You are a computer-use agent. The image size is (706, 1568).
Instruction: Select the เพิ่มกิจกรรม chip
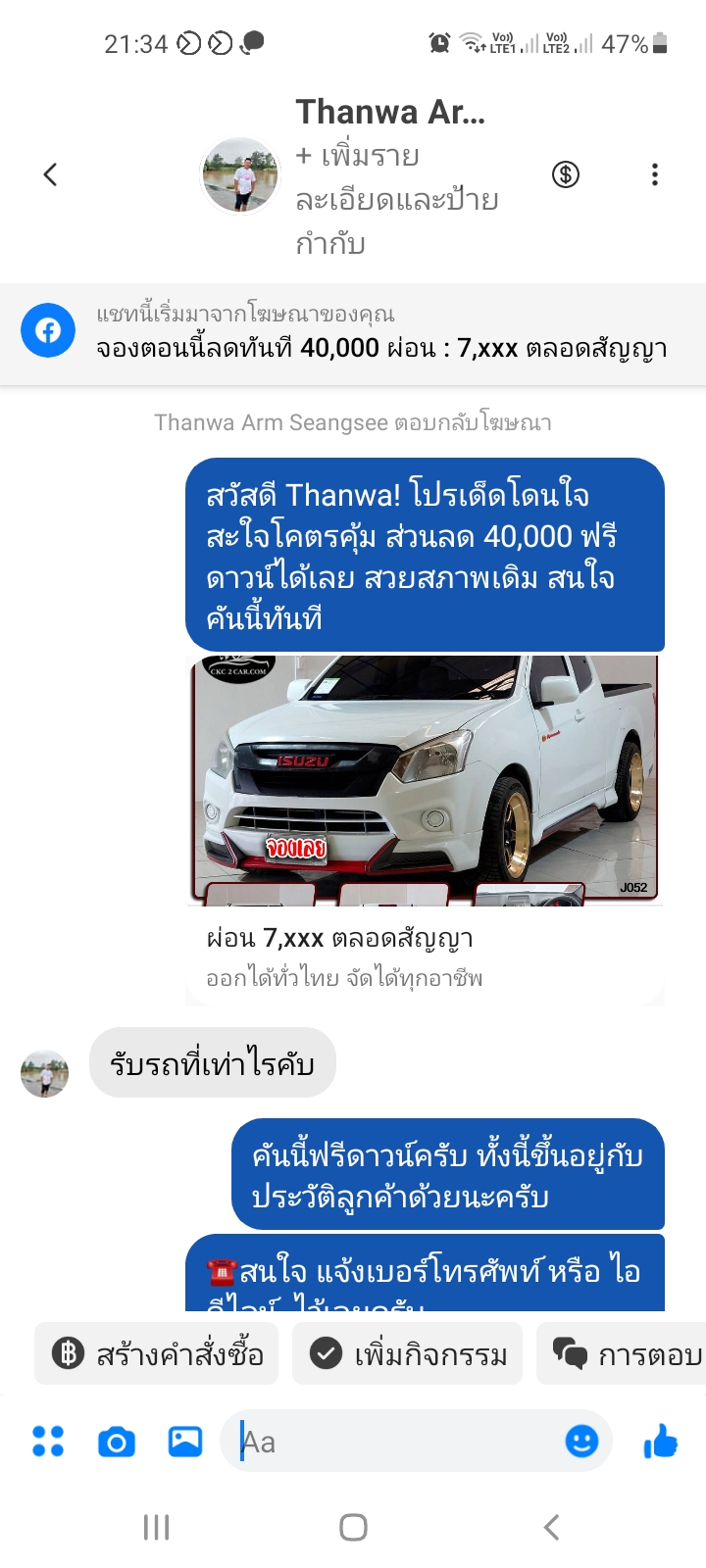[408, 1353]
